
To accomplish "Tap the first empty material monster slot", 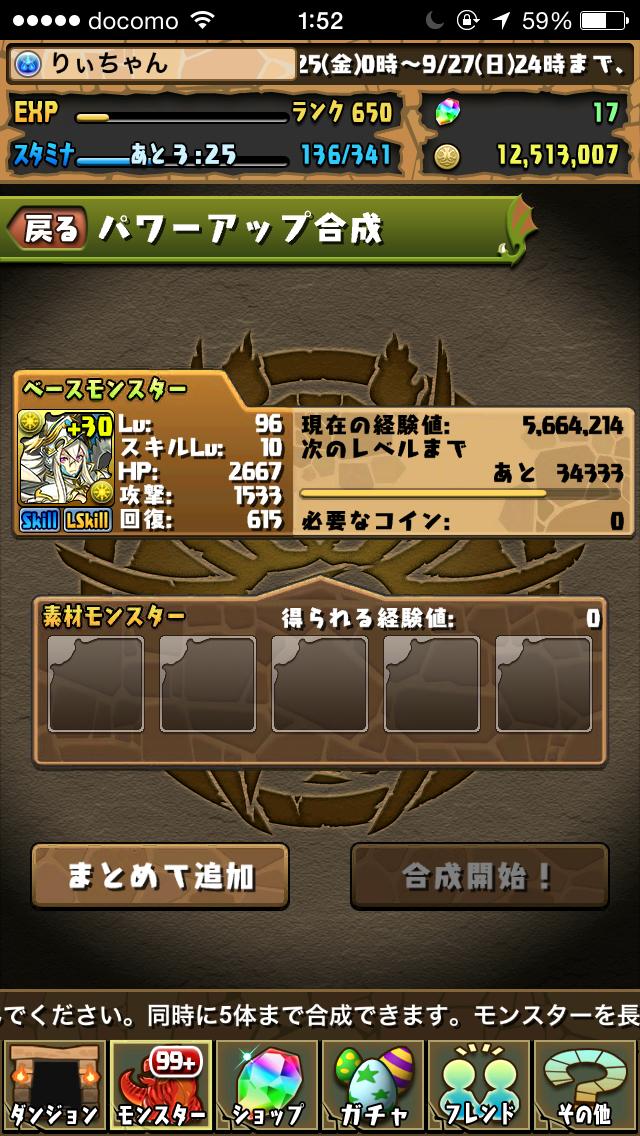I will click(96, 685).
